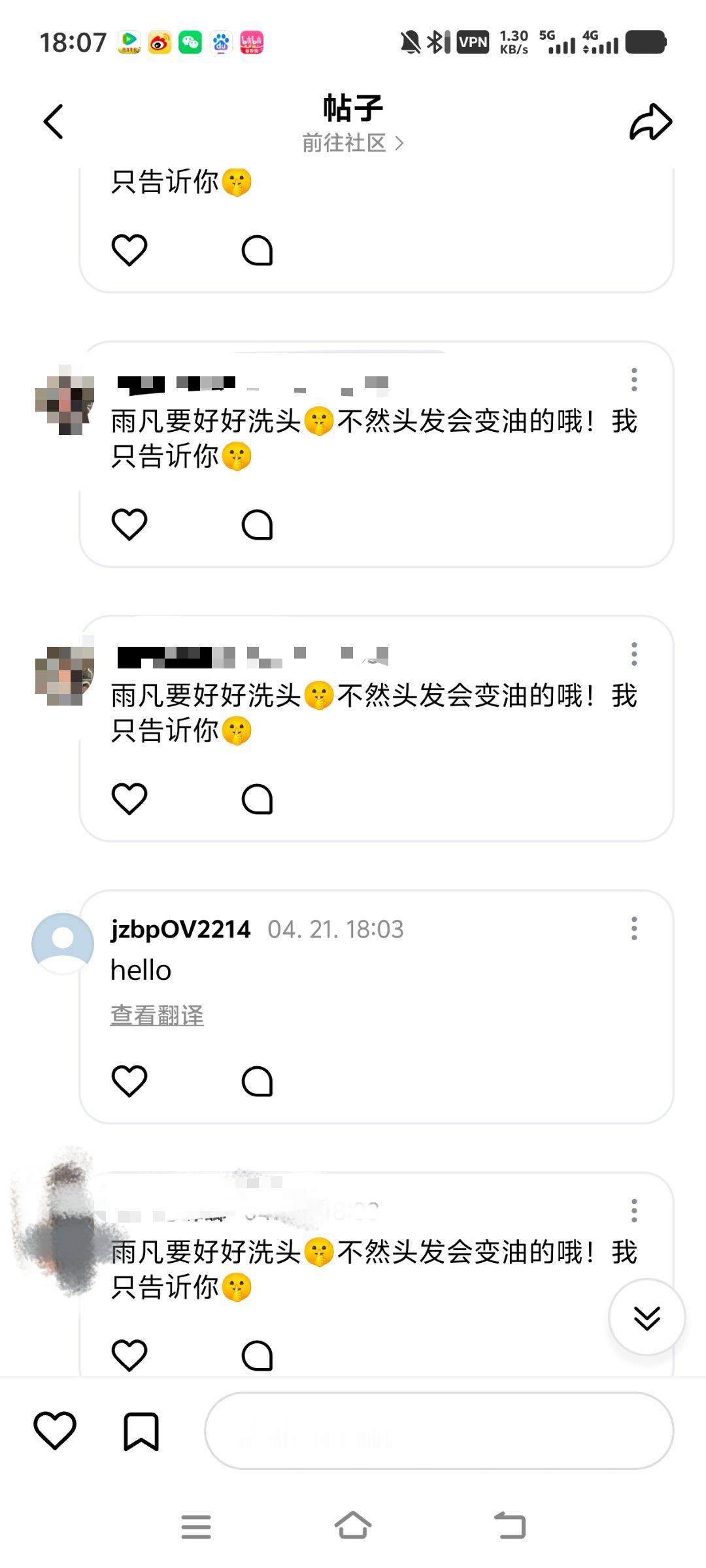
Task: Open system recent apps menu
Action: pyautogui.click(x=196, y=1526)
